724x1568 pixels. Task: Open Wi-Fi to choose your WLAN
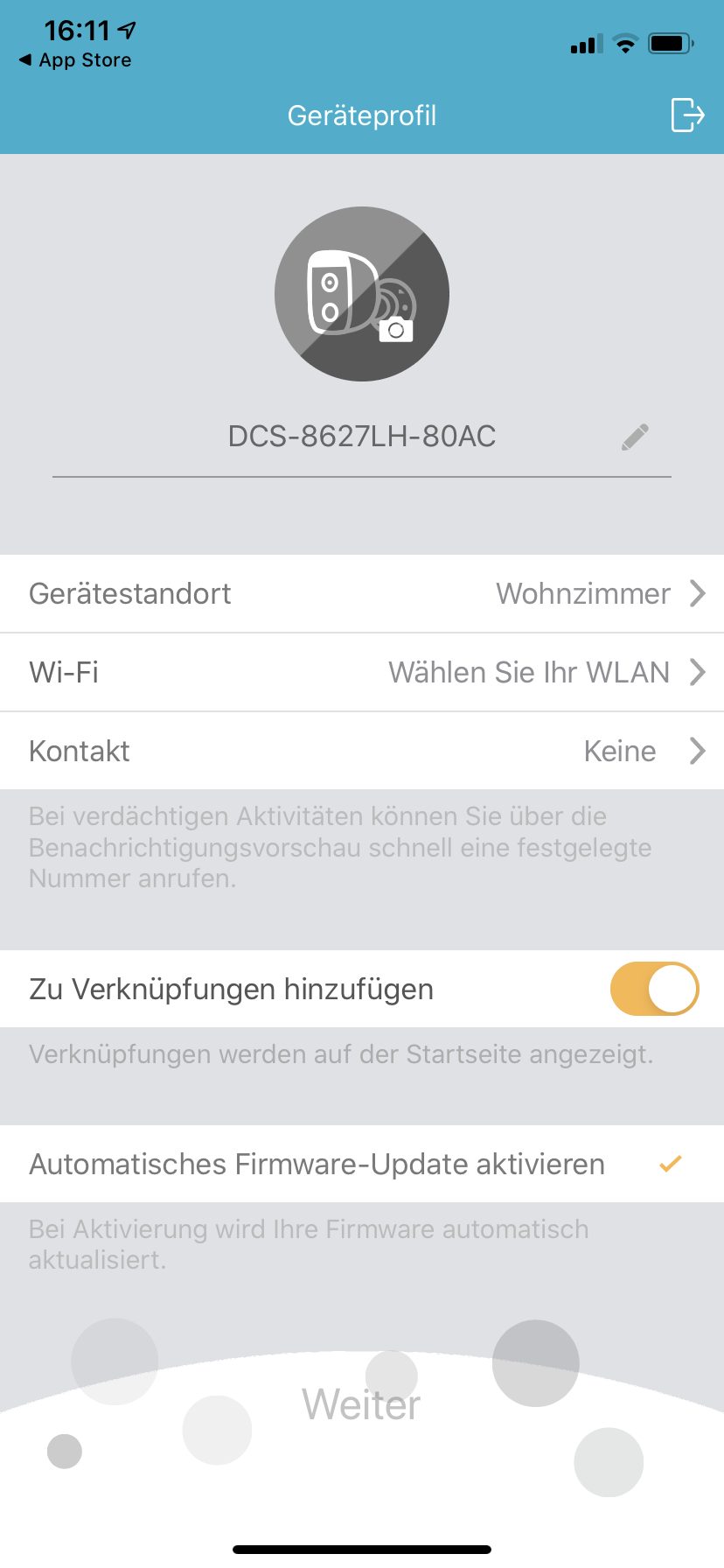coord(362,672)
